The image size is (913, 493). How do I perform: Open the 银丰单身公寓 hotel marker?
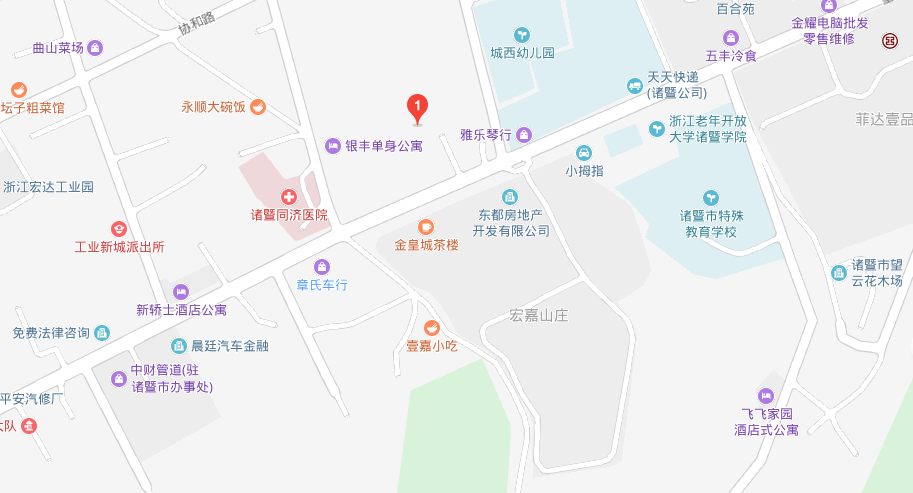(x=333, y=146)
